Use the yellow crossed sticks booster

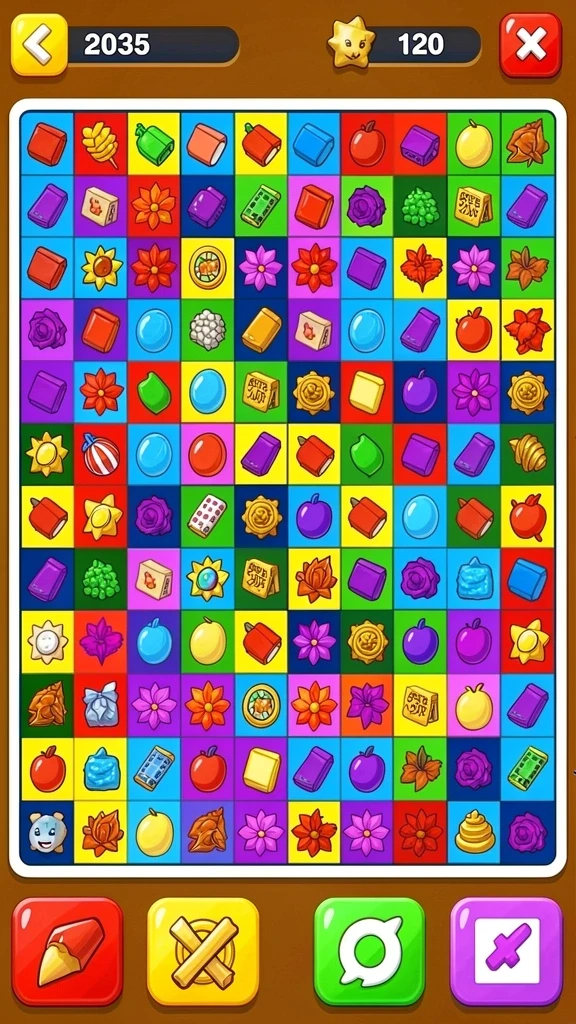[203, 951]
